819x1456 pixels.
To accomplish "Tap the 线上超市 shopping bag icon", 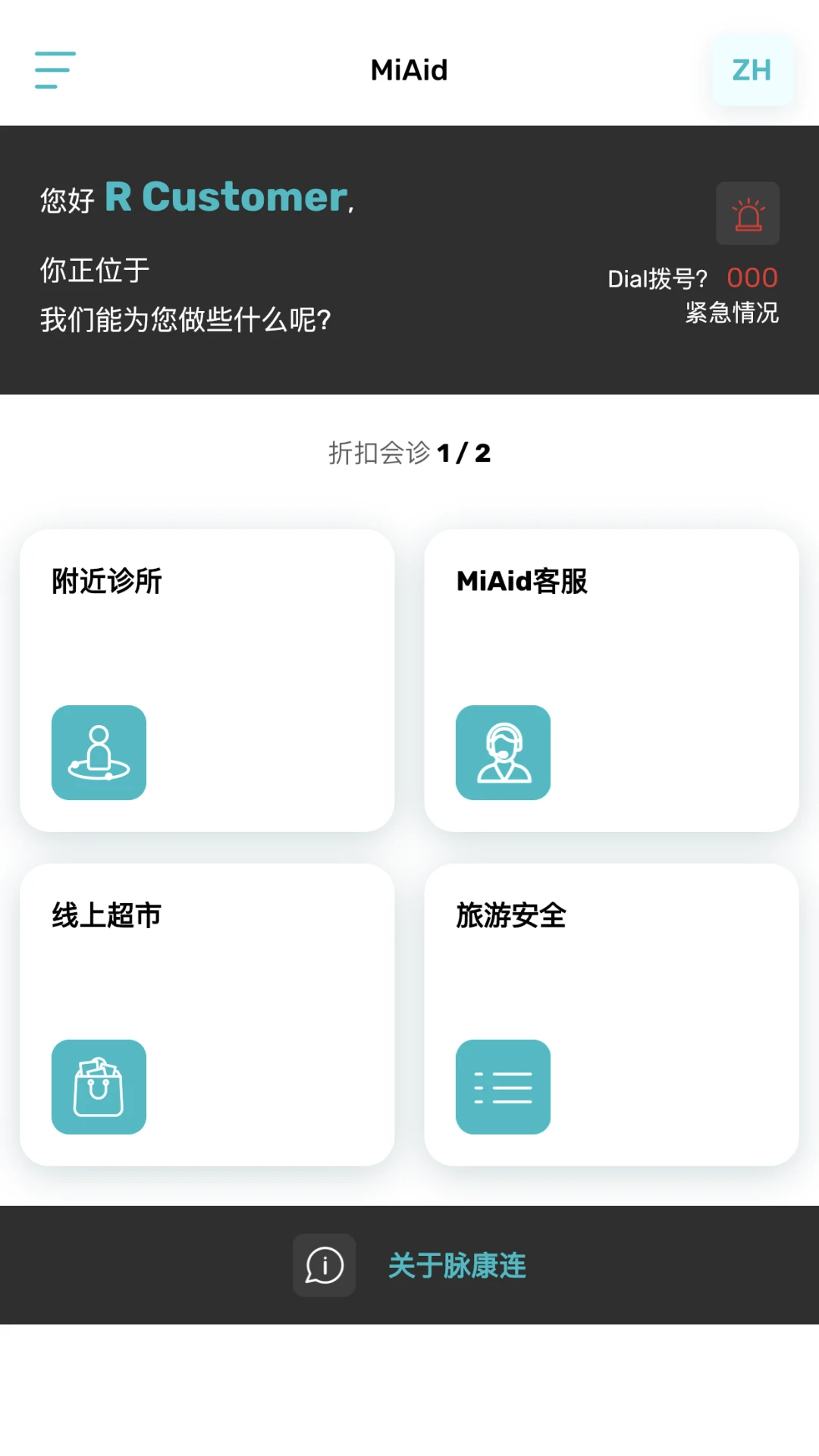I will tap(98, 1086).
